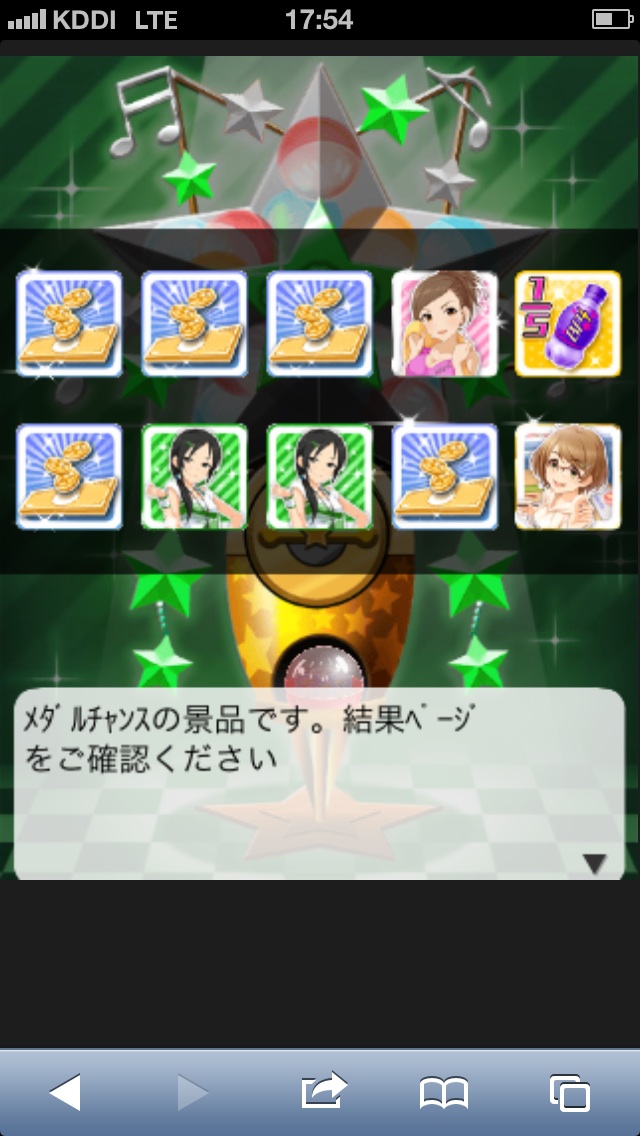
Task: Show the open Safari tabs
Action: coord(570,1092)
